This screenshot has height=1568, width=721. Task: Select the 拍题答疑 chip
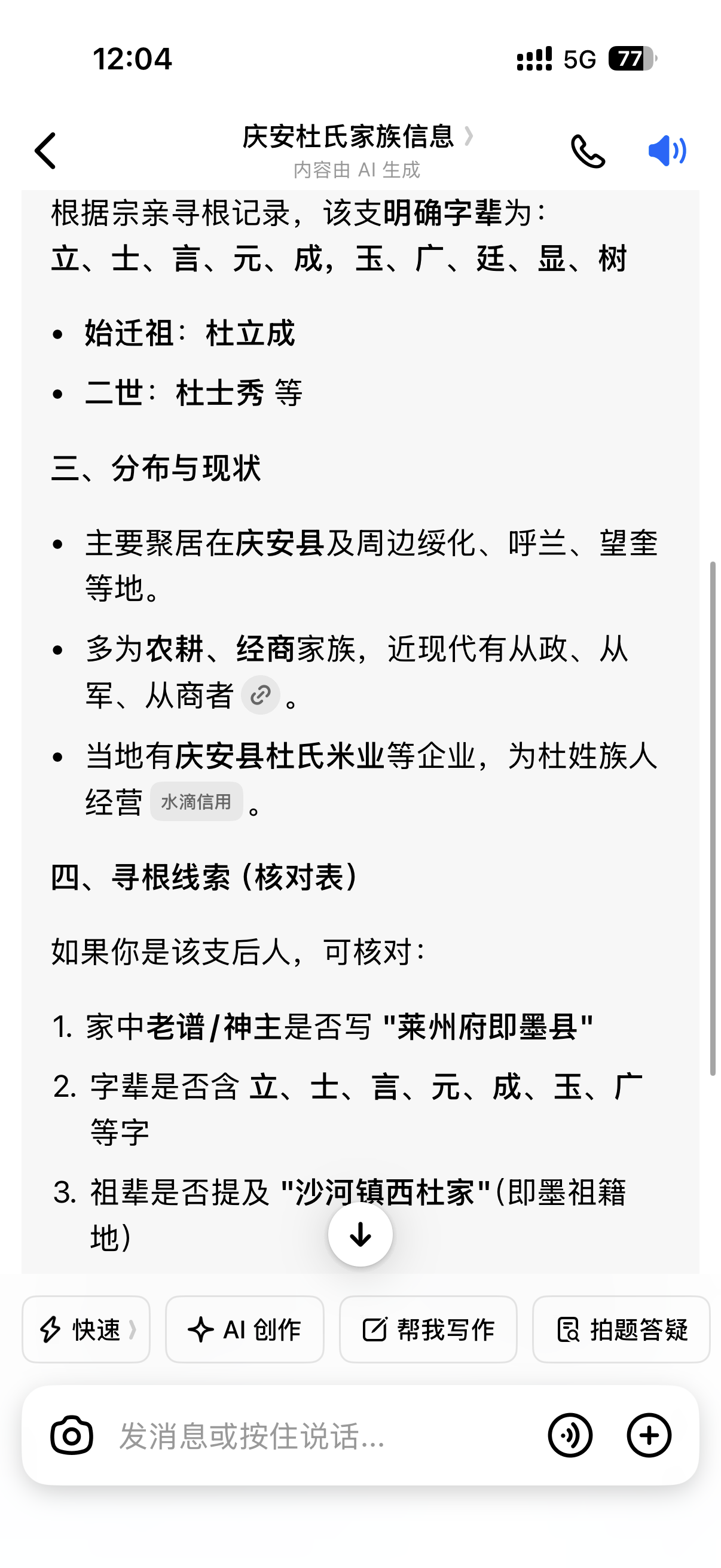(621, 1329)
